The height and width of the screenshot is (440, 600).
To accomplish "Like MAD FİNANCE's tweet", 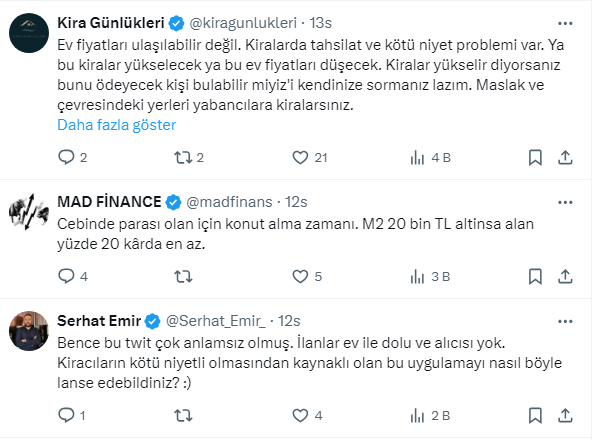I will click(300, 276).
